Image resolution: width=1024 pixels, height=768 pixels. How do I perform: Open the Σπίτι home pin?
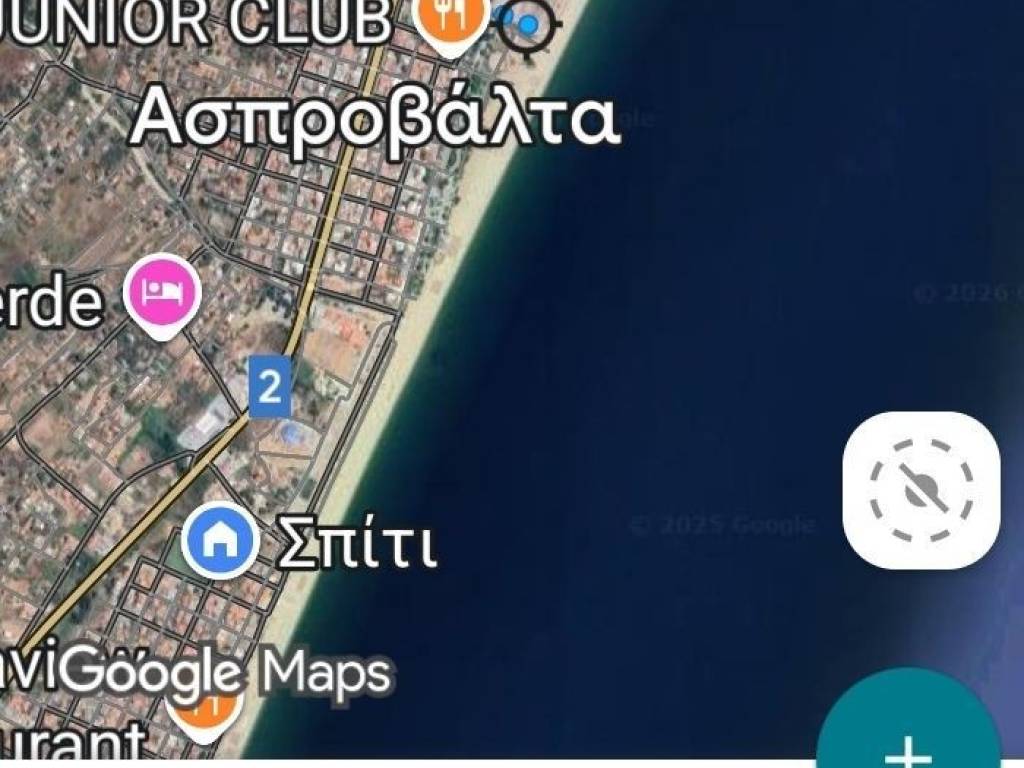[x=217, y=541]
